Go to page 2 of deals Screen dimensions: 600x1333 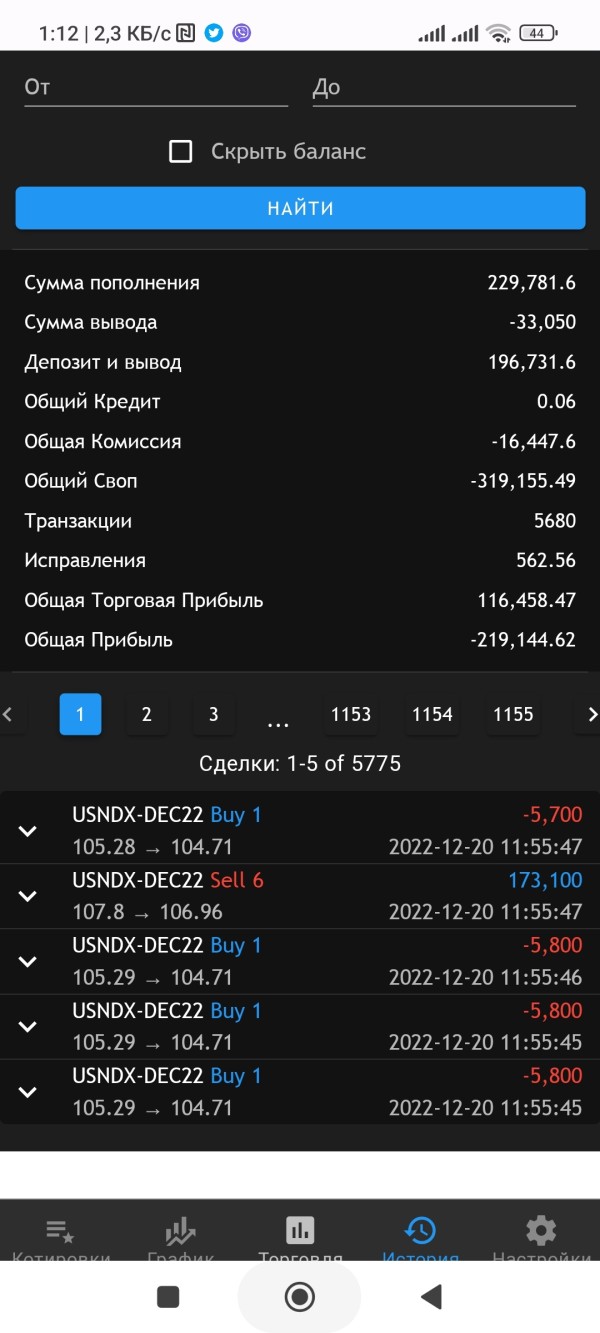147,714
